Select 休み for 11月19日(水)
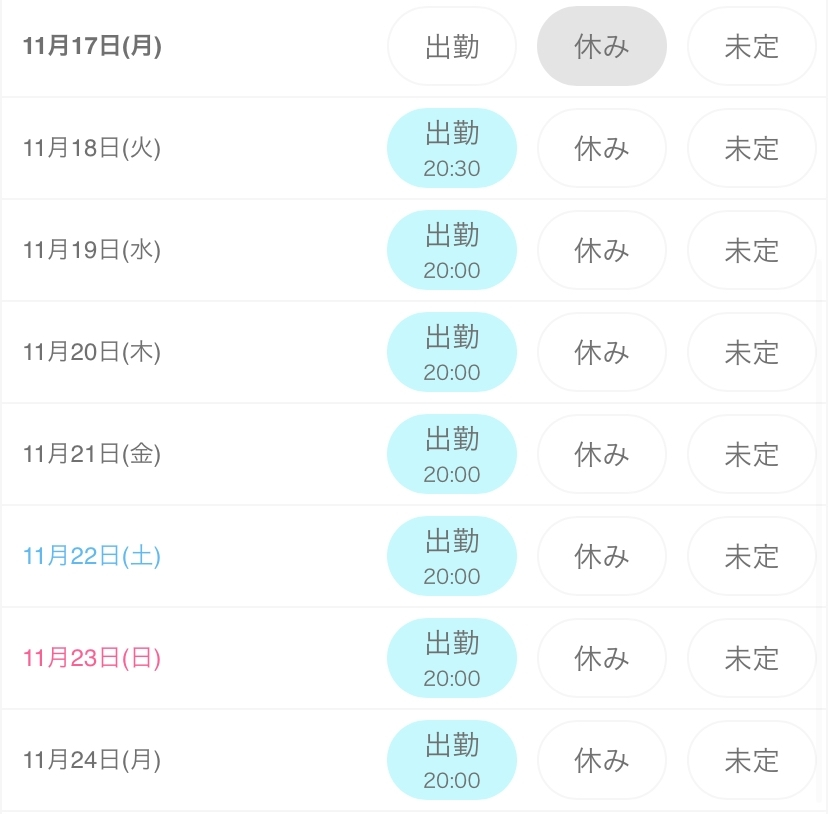The height and width of the screenshot is (814, 828). point(602,250)
